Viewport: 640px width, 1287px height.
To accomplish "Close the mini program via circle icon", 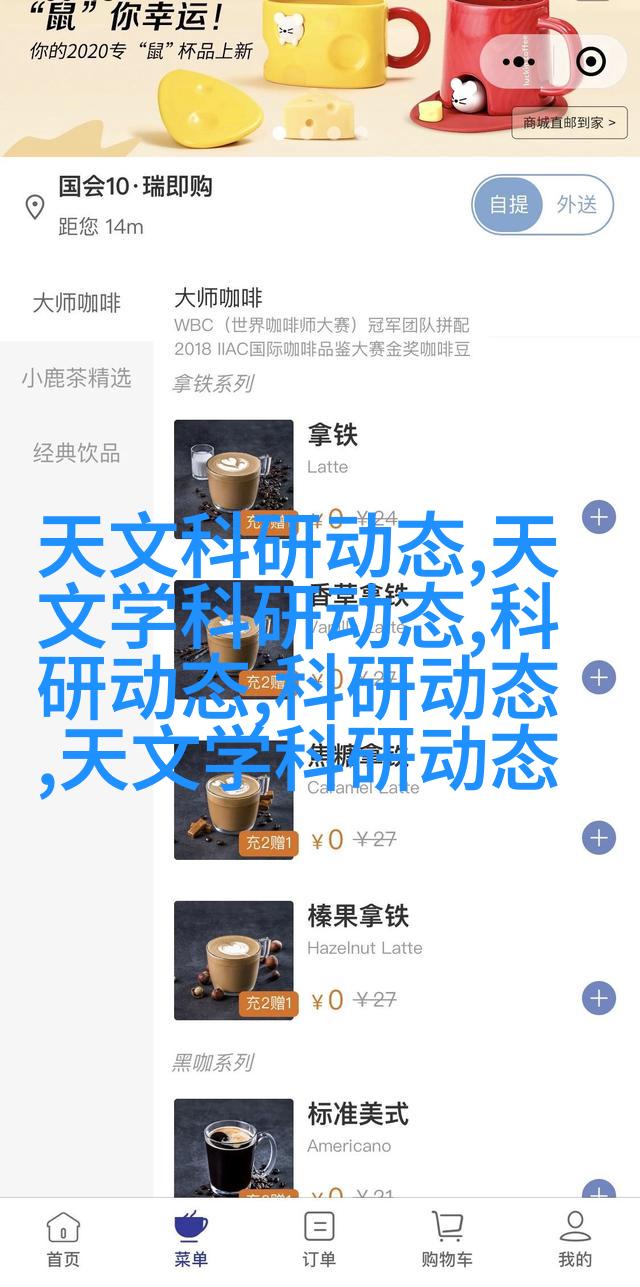I will [x=591, y=62].
